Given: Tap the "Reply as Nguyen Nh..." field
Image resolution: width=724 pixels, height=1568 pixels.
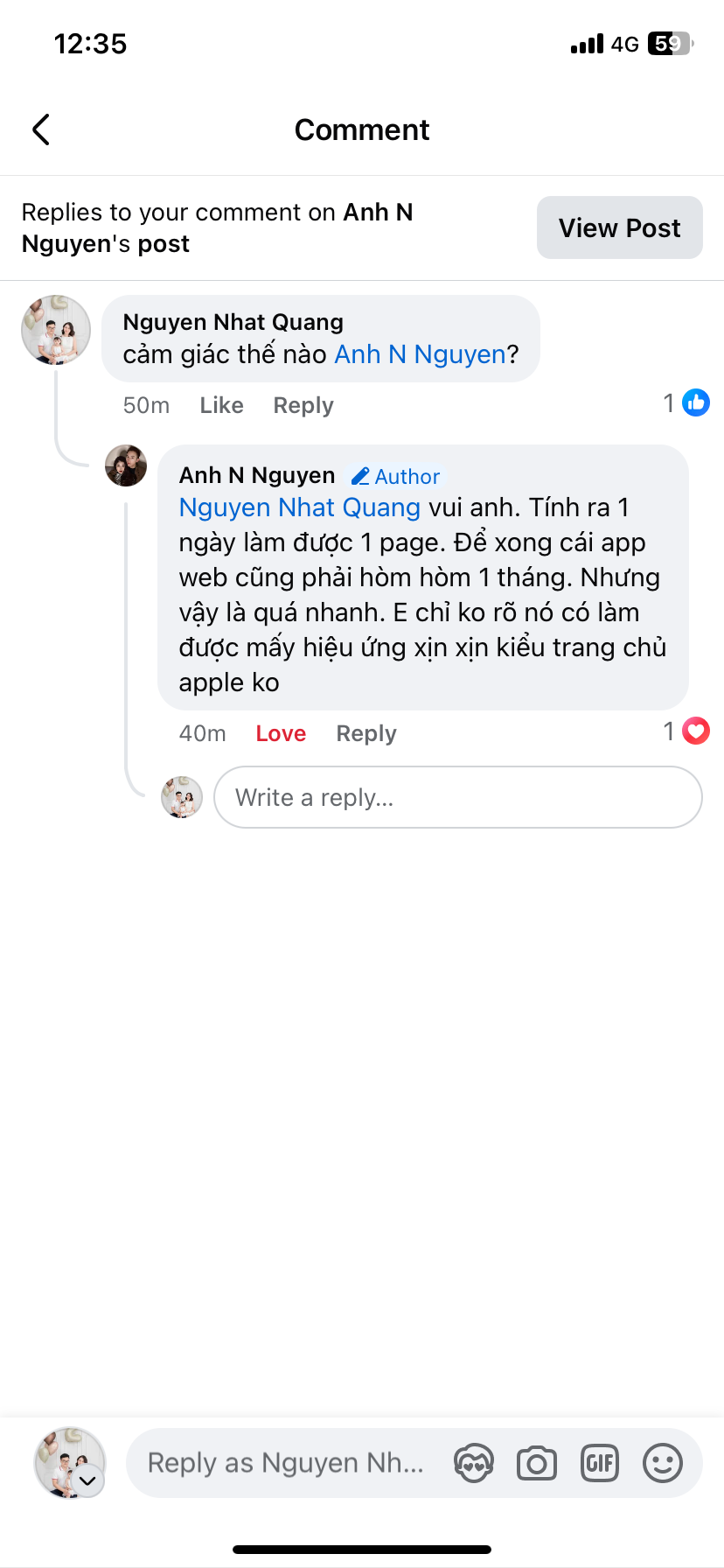Looking at the screenshot, I should [285, 1463].
